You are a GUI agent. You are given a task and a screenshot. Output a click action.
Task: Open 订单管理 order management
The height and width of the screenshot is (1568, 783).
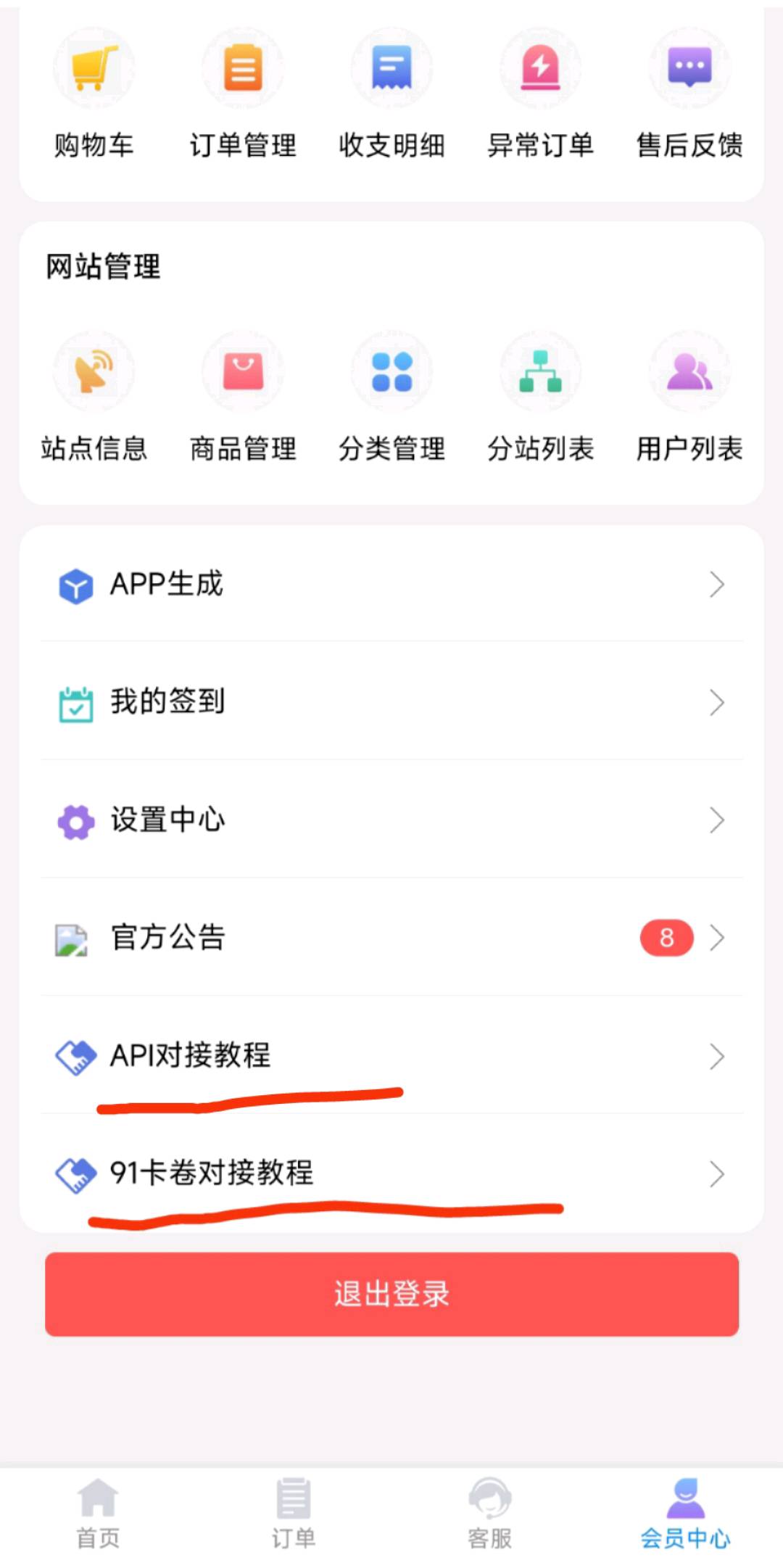243,94
